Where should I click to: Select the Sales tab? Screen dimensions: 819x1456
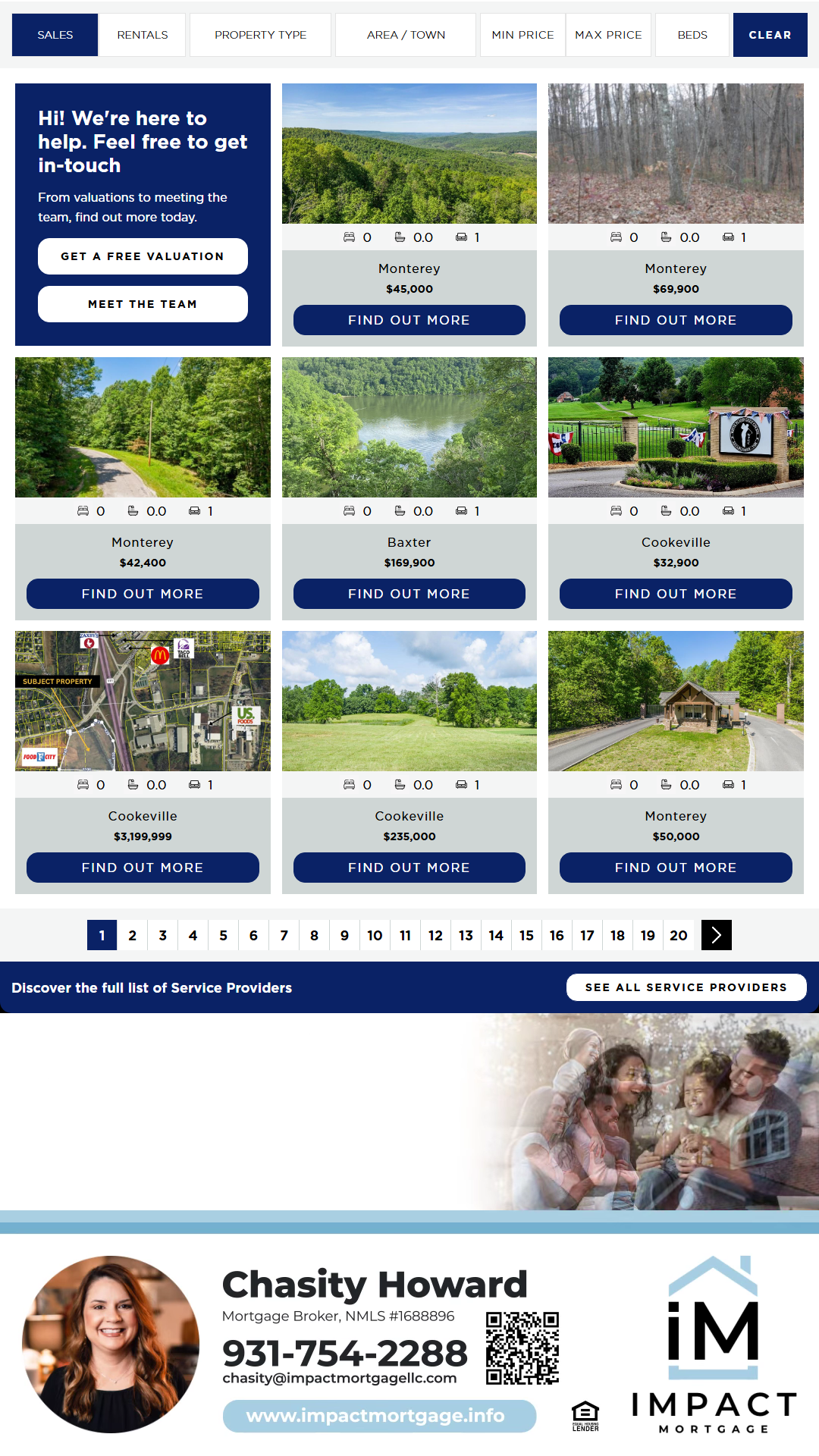tap(55, 35)
